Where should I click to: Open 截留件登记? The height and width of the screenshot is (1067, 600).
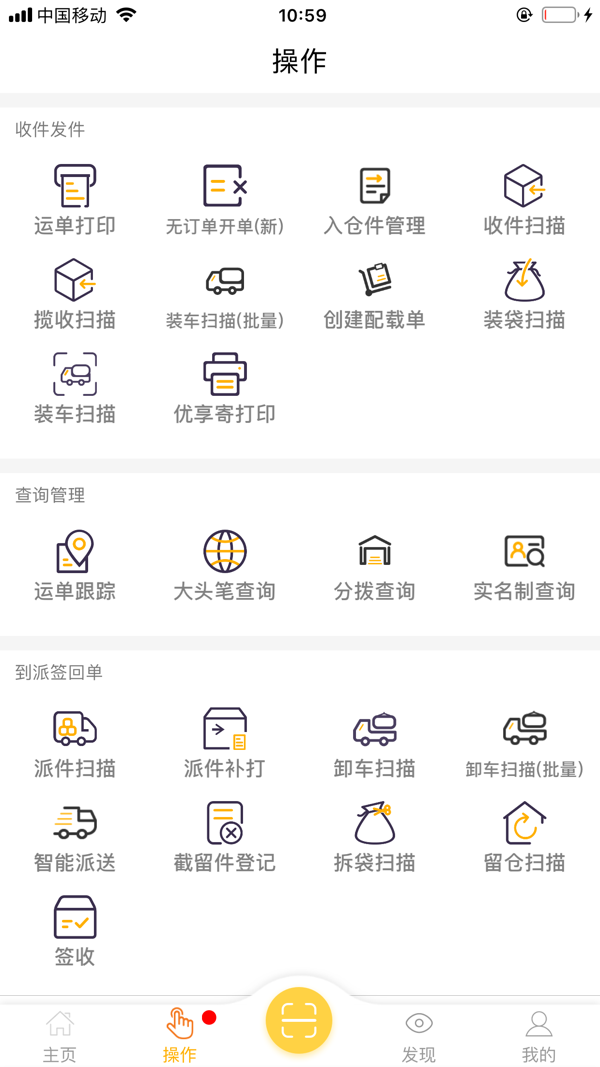225,837
